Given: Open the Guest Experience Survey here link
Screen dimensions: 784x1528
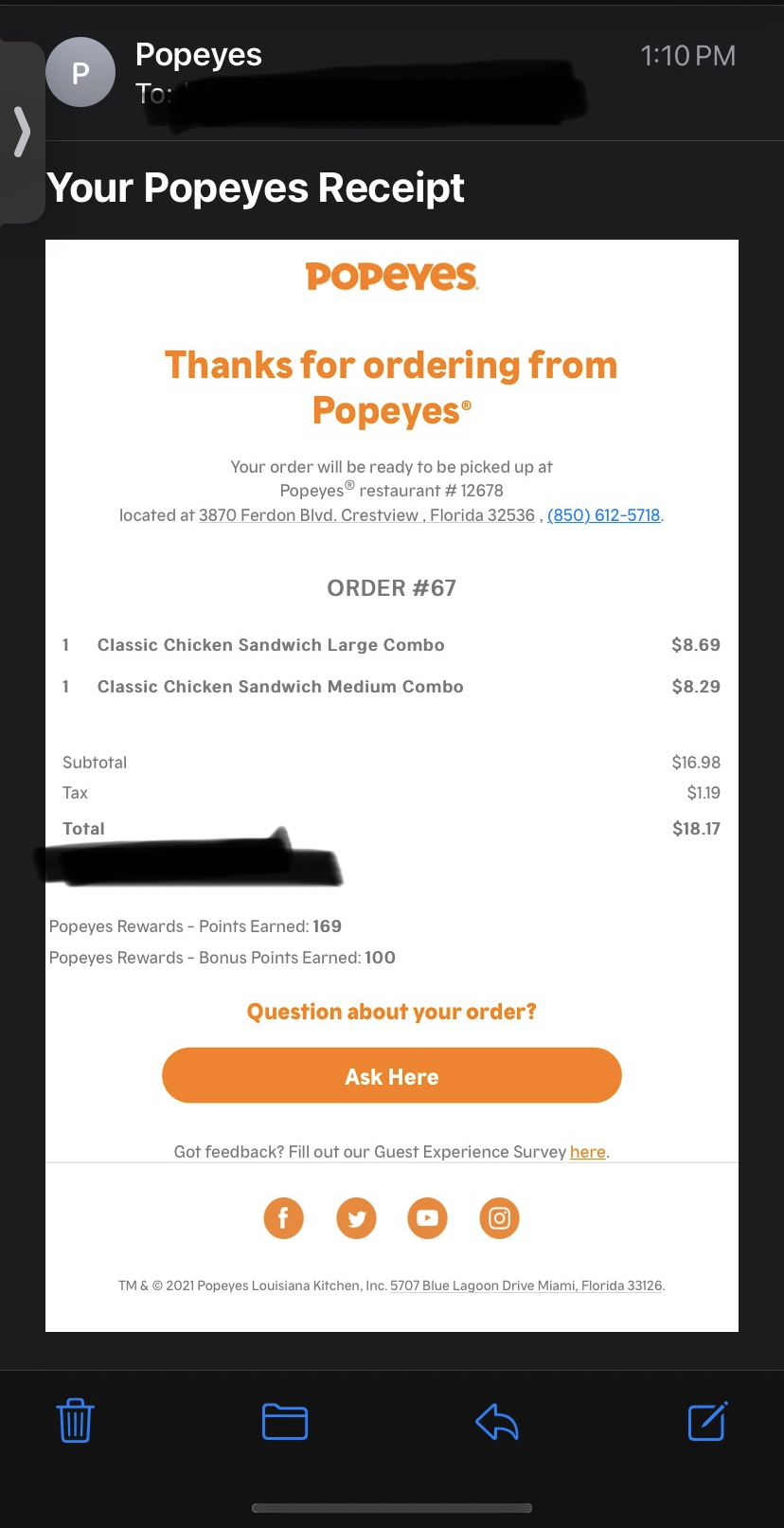Looking at the screenshot, I should click(x=587, y=1152).
